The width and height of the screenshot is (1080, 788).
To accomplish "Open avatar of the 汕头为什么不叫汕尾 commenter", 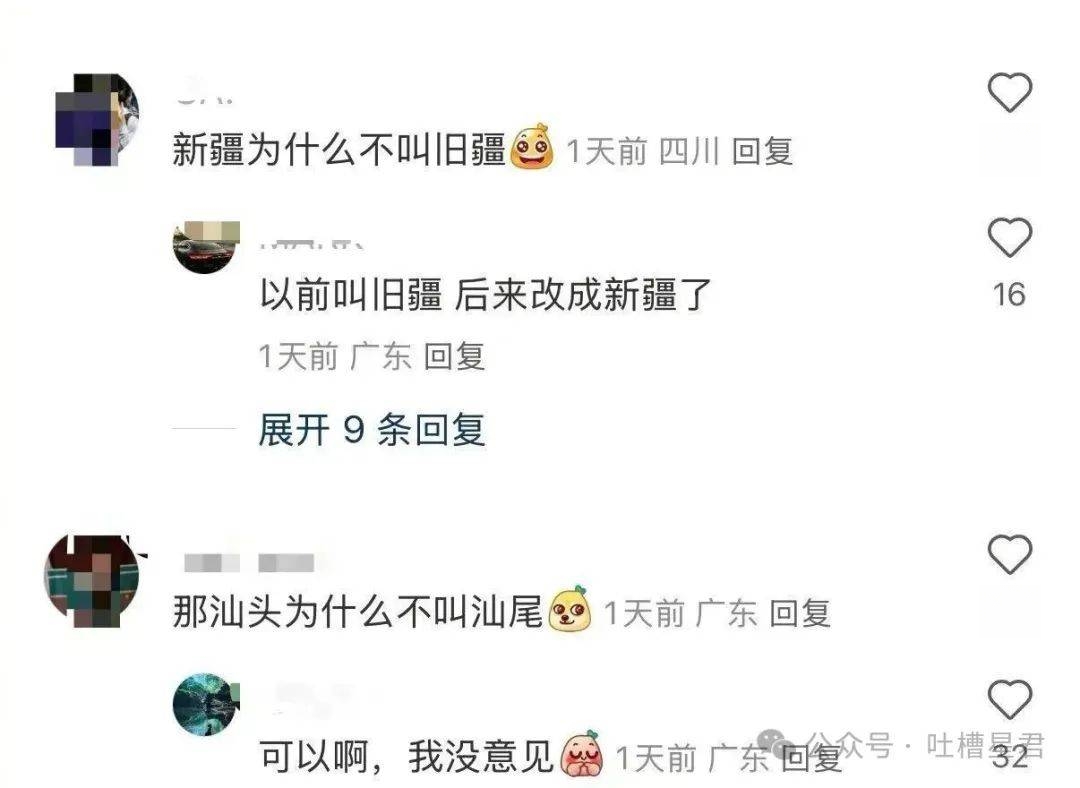I will pyautogui.click(x=90, y=581).
